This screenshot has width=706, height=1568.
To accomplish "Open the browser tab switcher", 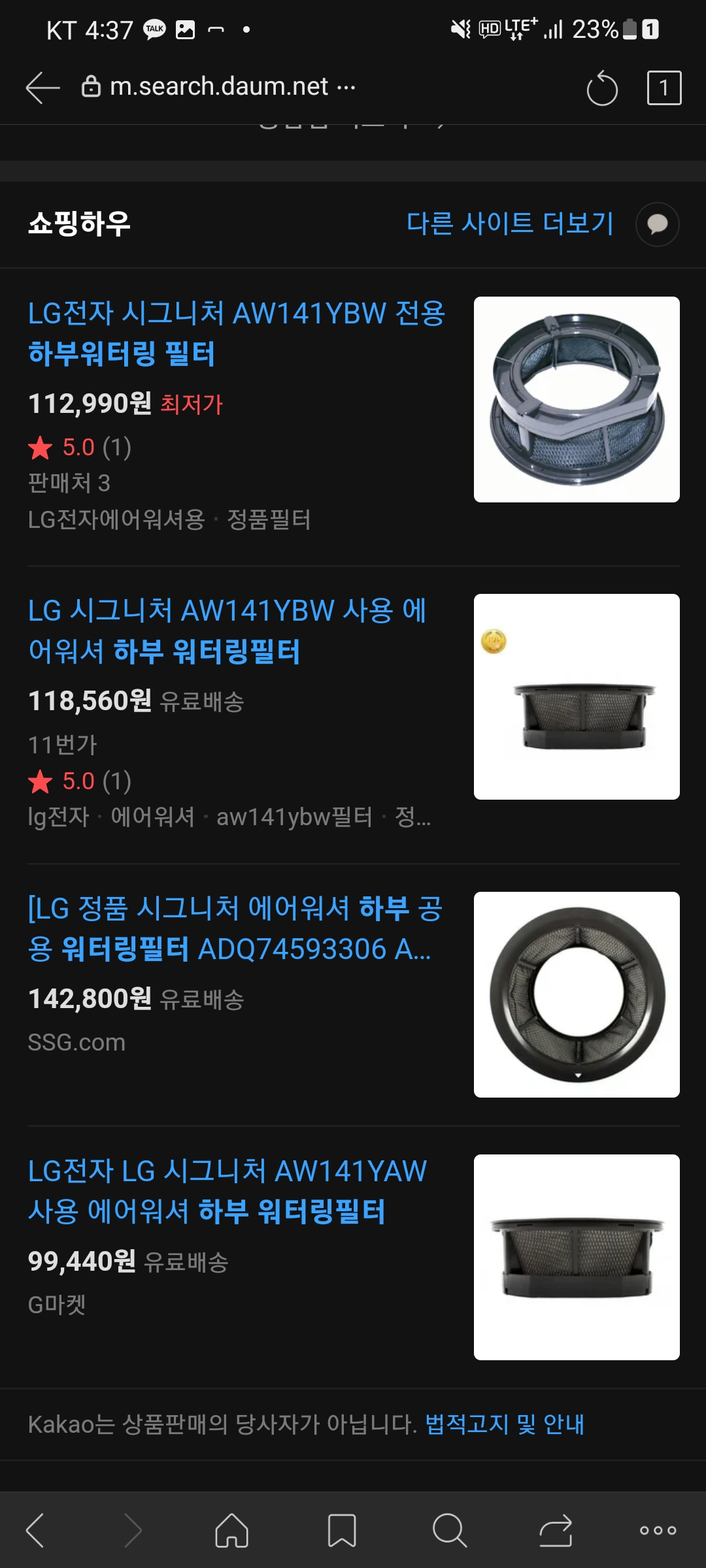I will point(664,88).
